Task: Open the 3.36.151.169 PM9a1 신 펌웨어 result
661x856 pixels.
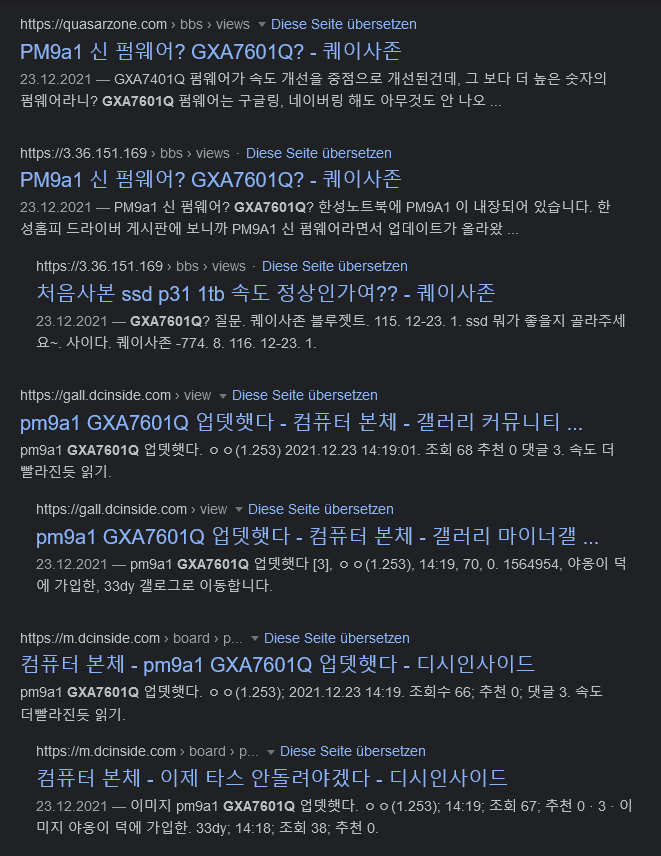Action: coord(211,180)
